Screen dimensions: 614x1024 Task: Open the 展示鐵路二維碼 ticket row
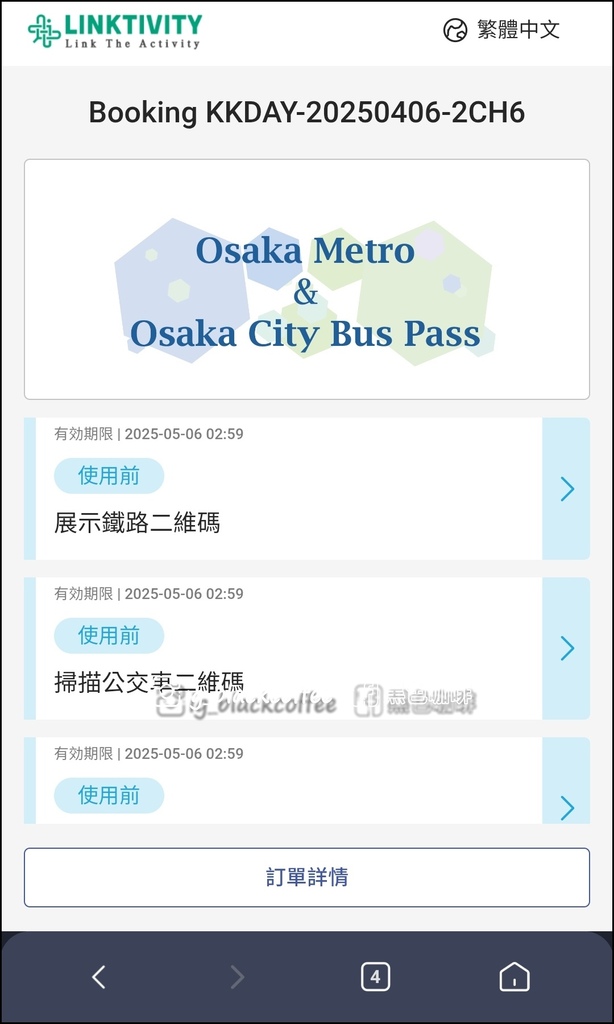307,488
